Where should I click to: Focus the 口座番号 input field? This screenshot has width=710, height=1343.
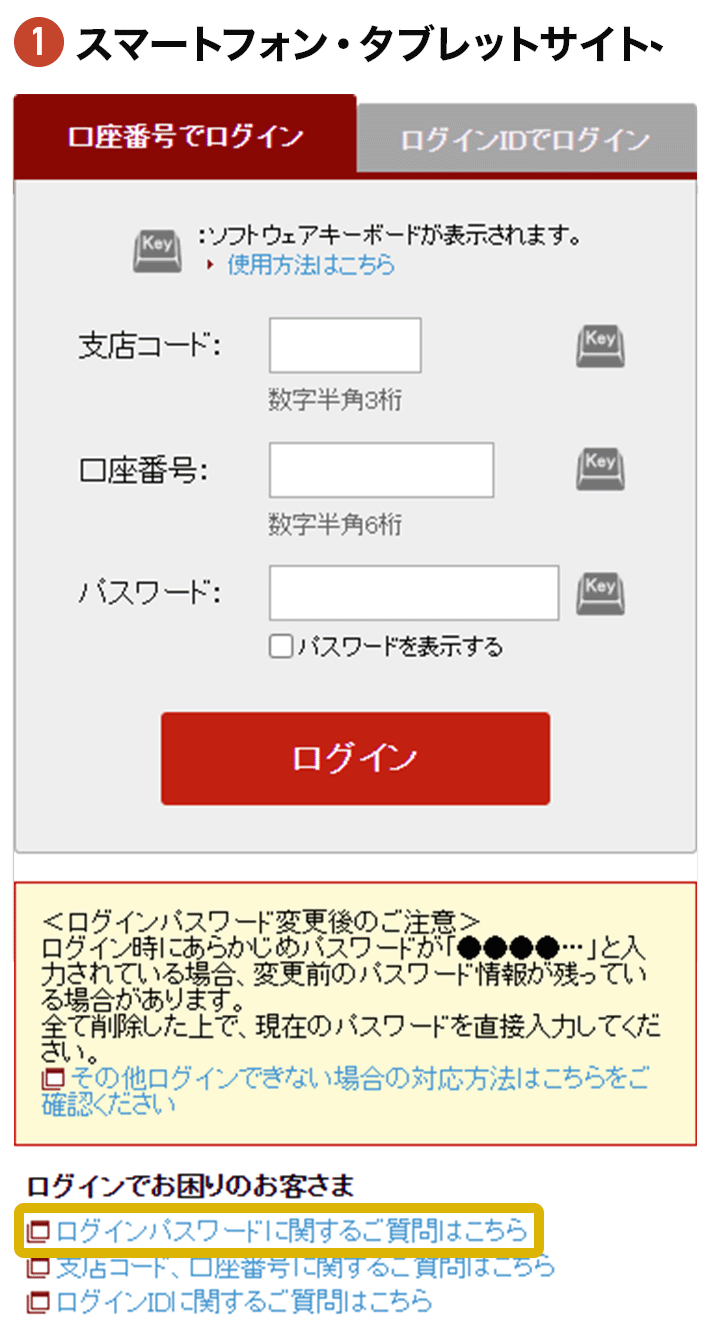coord(381,470)
